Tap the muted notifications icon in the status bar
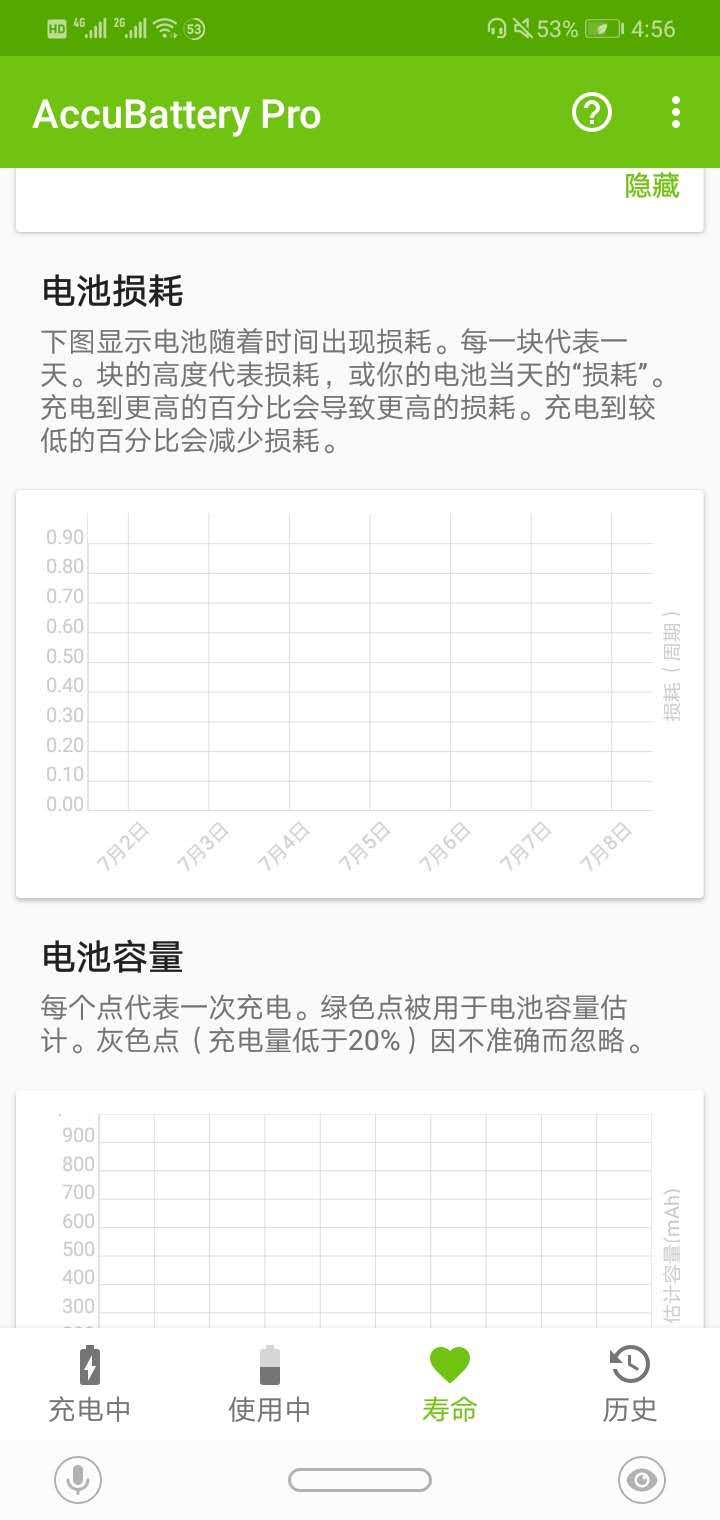720x1520 pixels. [x=524, y=28]
